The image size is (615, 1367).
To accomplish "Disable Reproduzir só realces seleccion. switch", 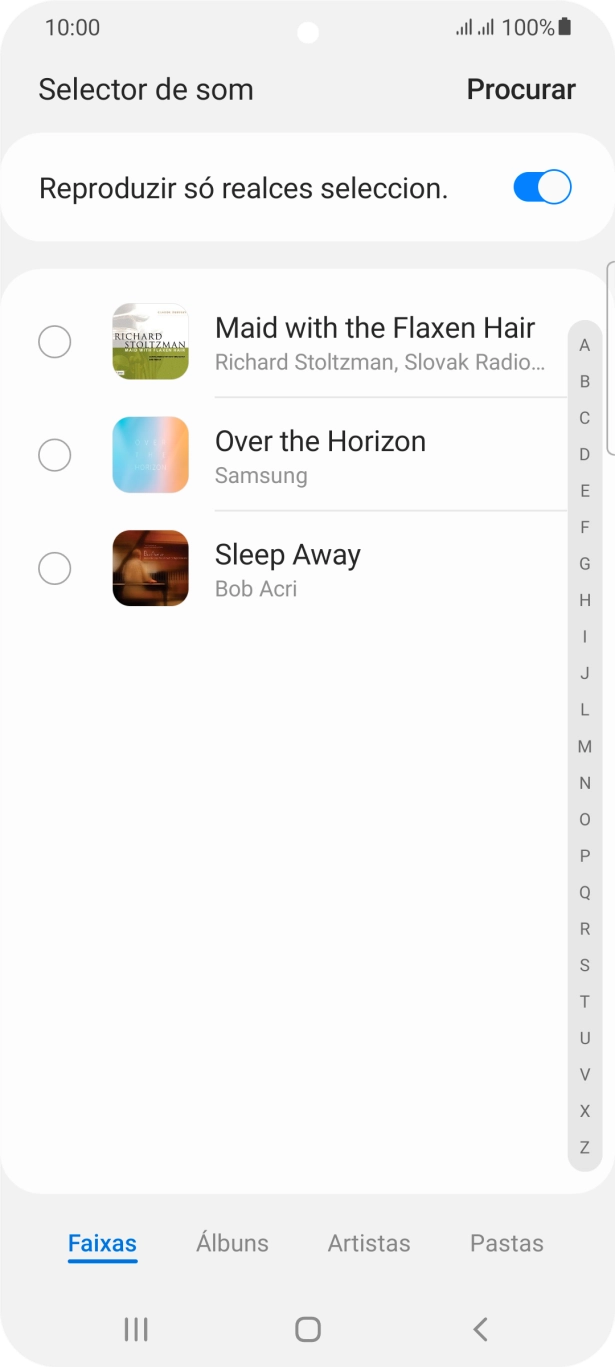I will [541, 187].
